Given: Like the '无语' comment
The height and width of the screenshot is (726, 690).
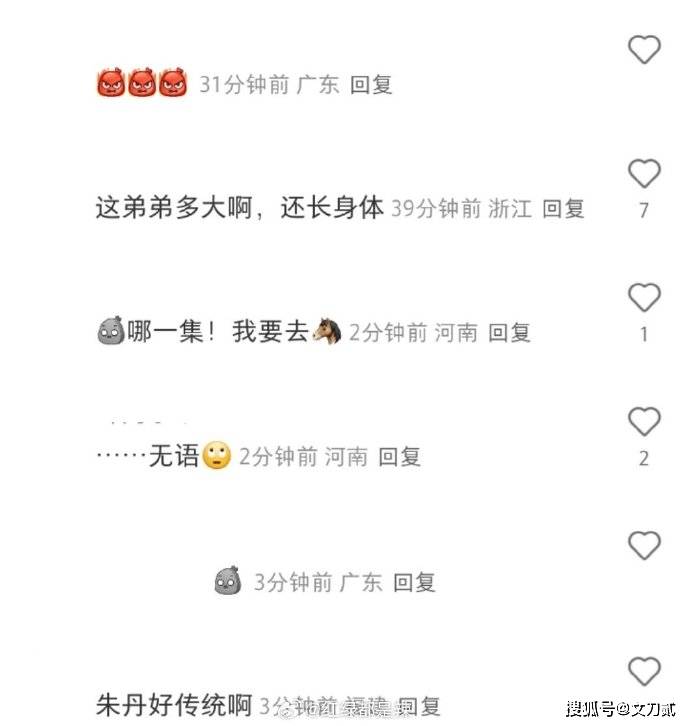Looking at the screenshot, I should click(644, 422).
